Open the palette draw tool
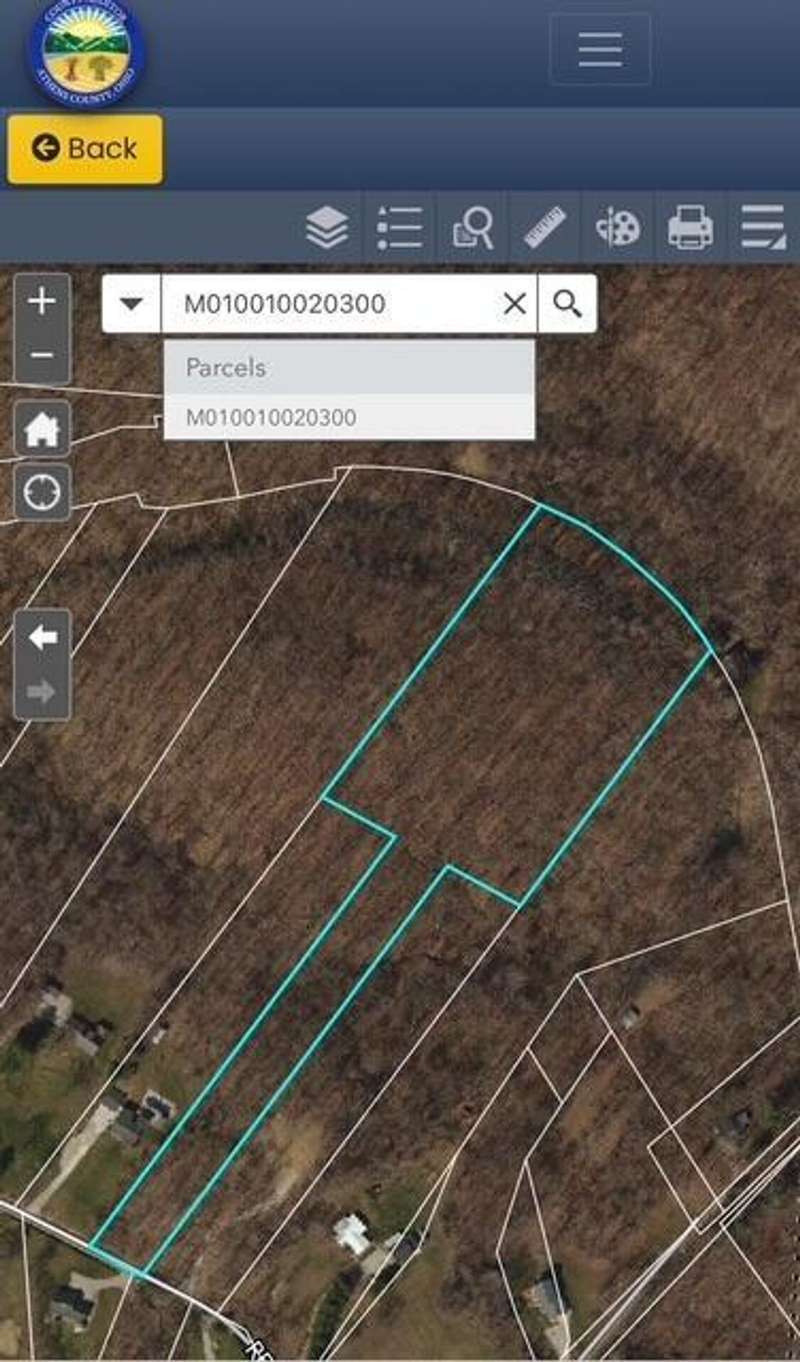This screenshot has width=800, height=1362. coord(618,228)
